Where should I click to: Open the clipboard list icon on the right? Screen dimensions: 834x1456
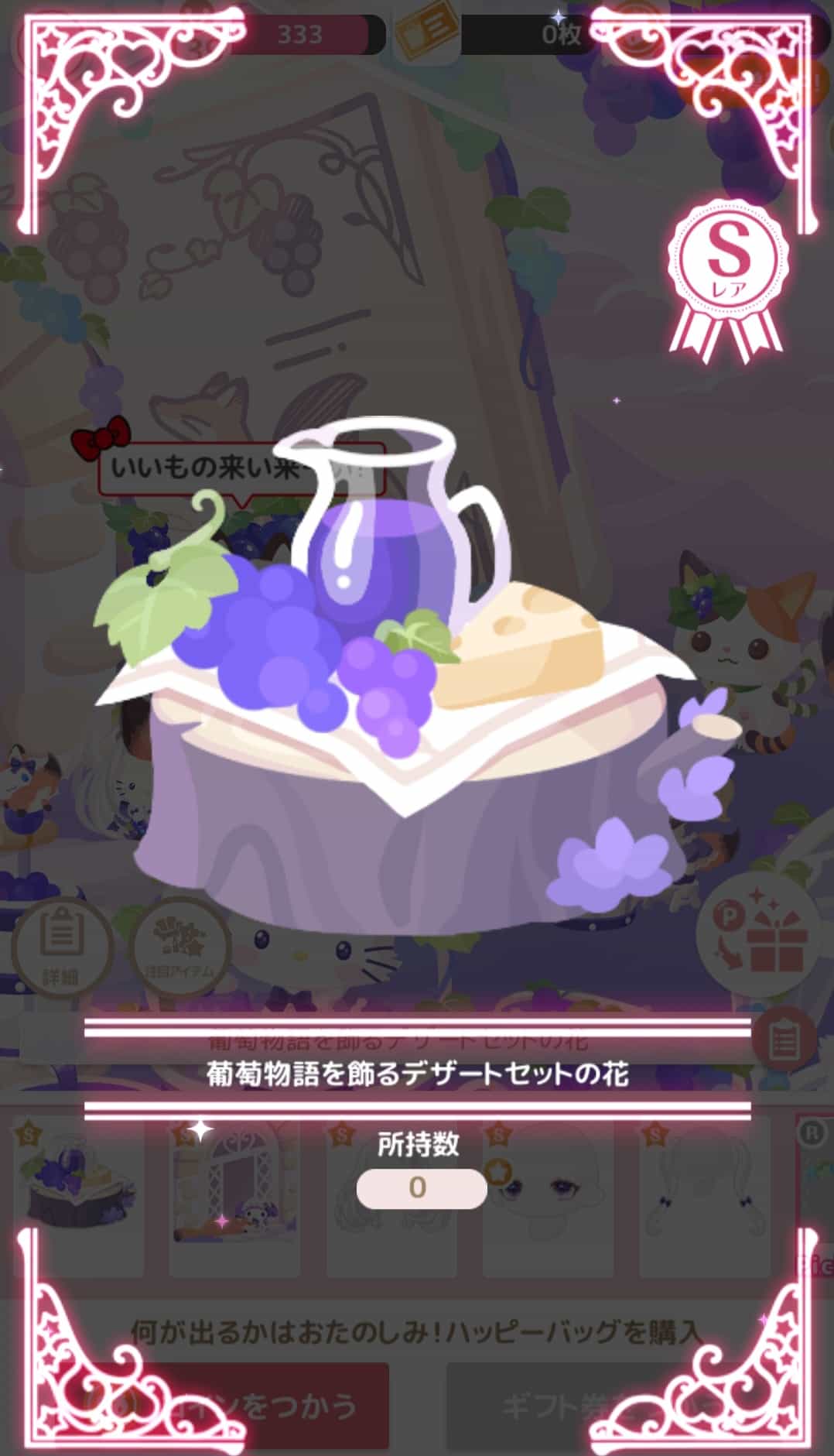pos(784,1040)
